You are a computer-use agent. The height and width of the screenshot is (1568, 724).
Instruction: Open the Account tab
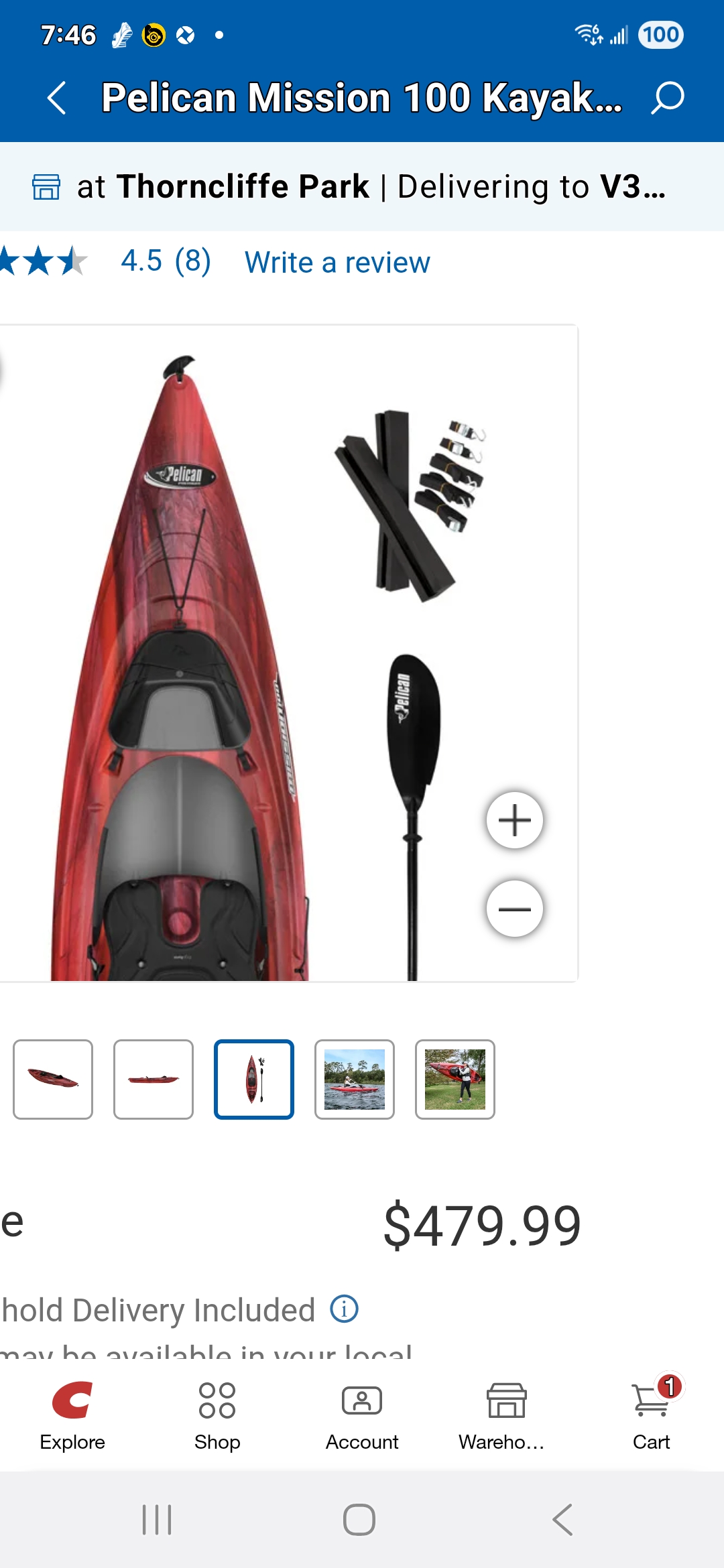[x=362, y=1415]
